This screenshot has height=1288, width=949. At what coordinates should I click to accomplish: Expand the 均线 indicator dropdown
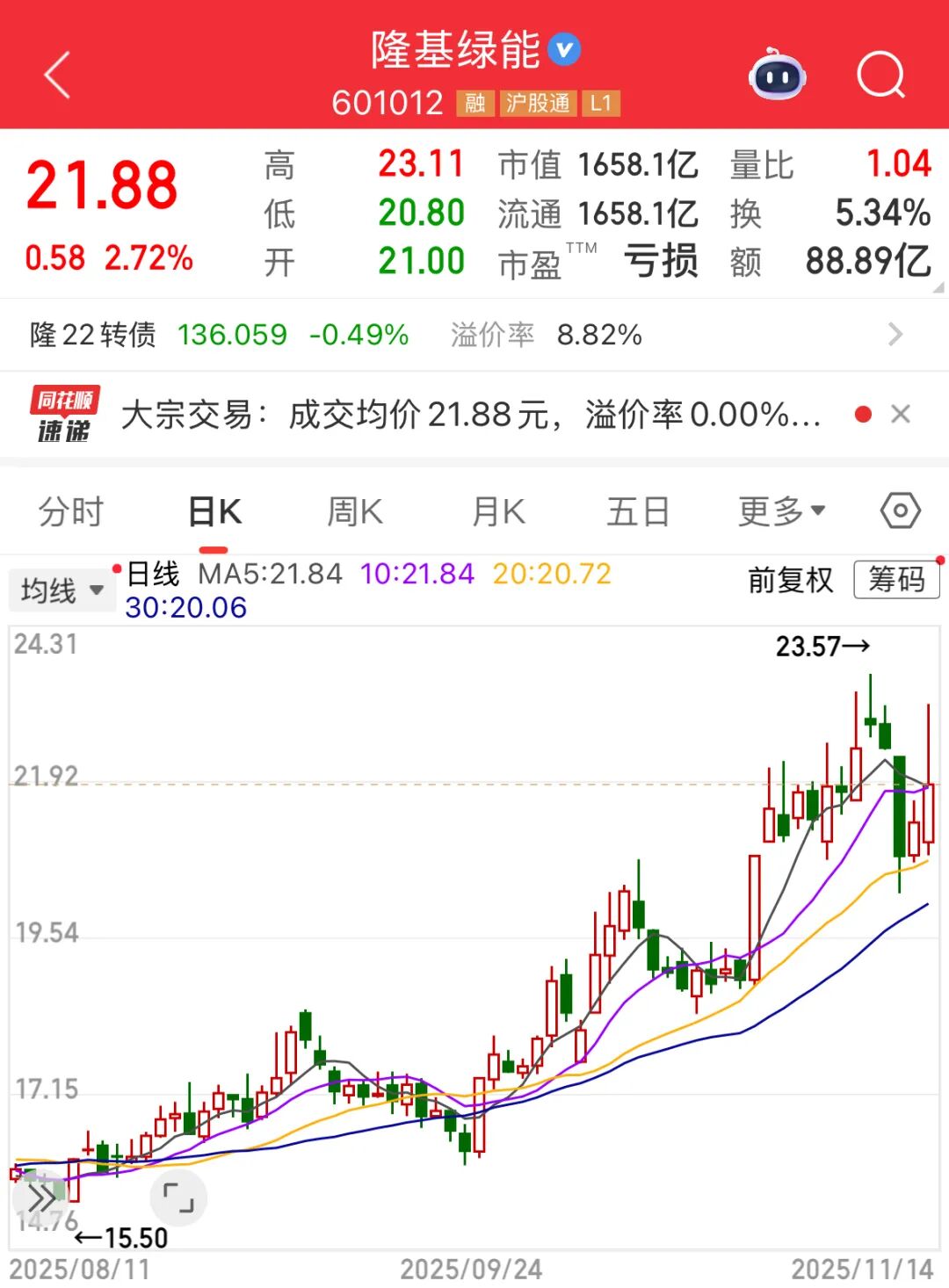[x=62, y=590]
